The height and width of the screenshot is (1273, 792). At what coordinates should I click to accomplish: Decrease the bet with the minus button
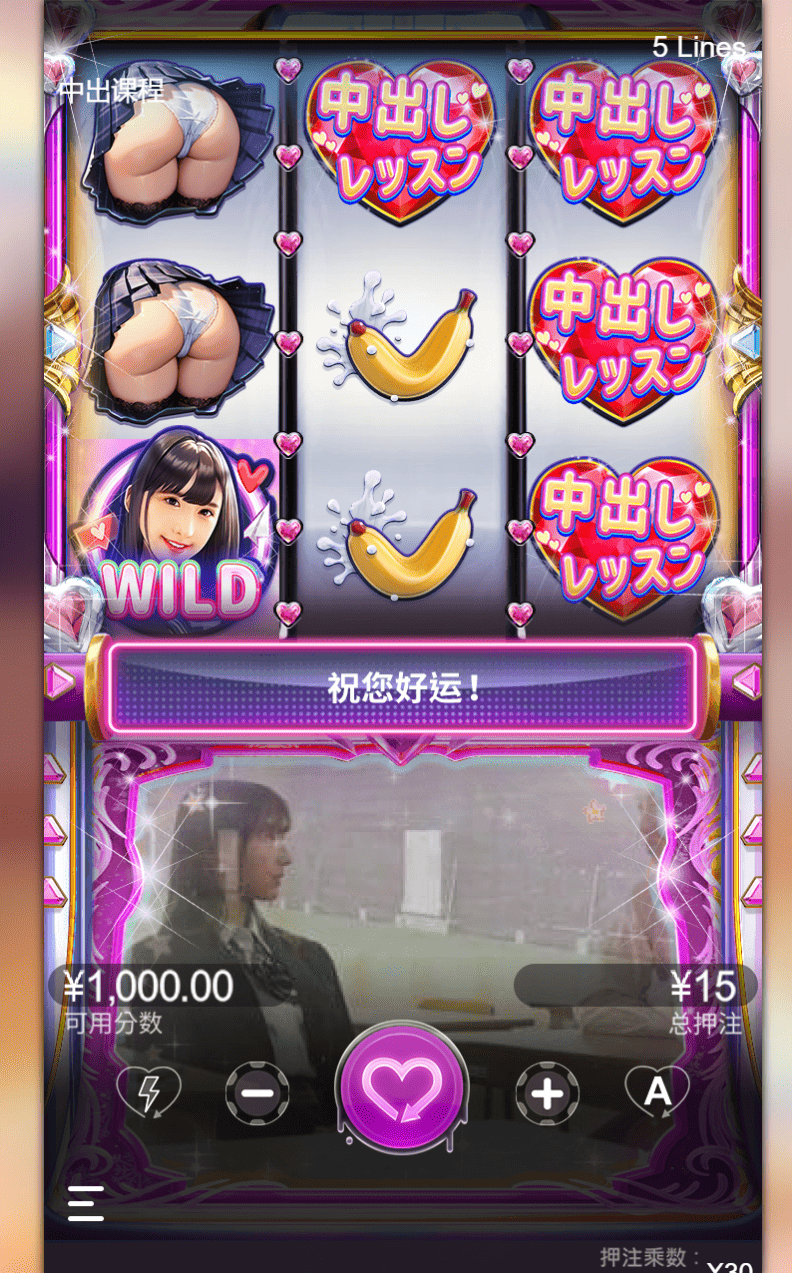click(x=257, y=1093)
